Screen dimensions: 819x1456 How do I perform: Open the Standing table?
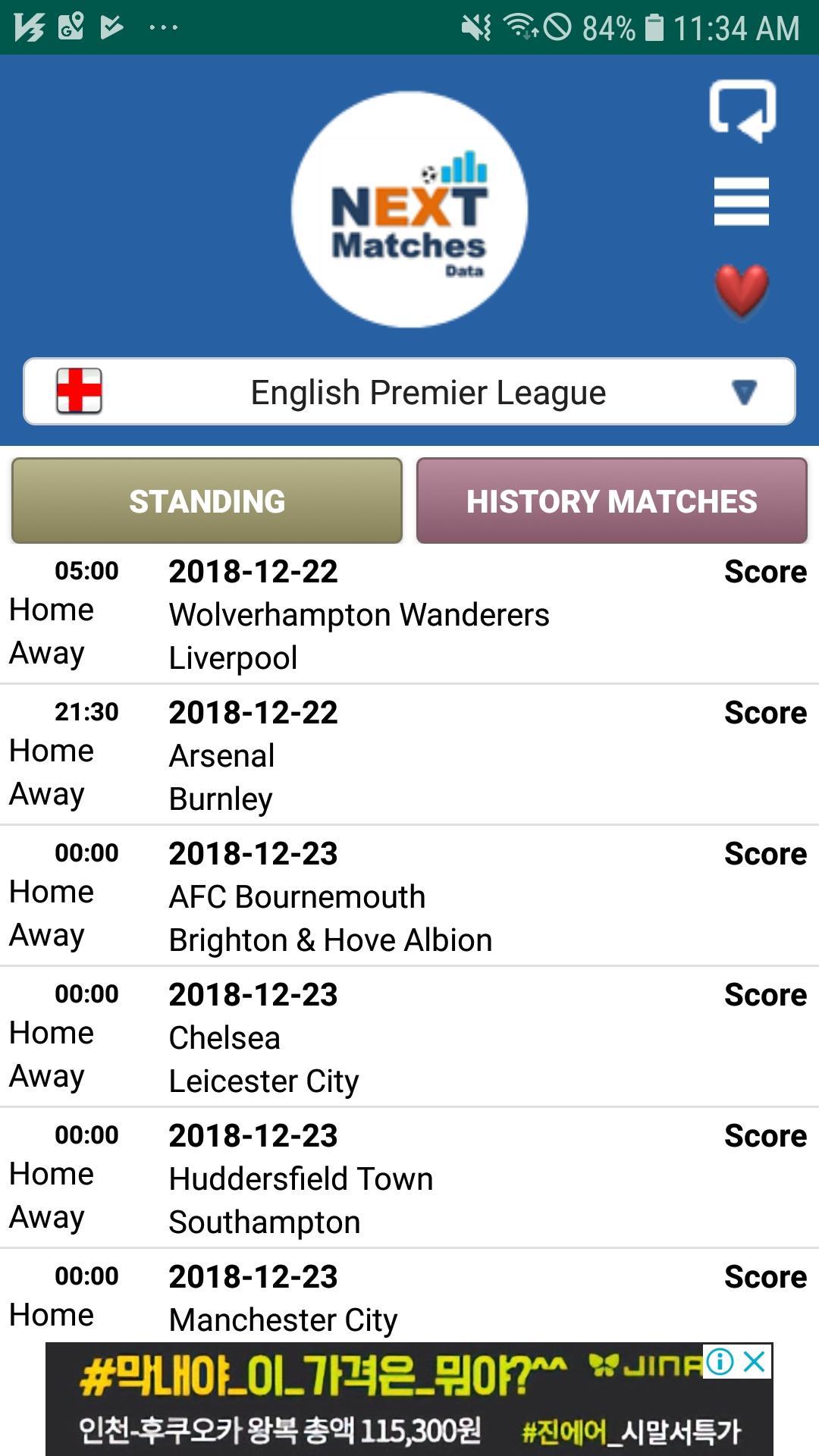206,500
